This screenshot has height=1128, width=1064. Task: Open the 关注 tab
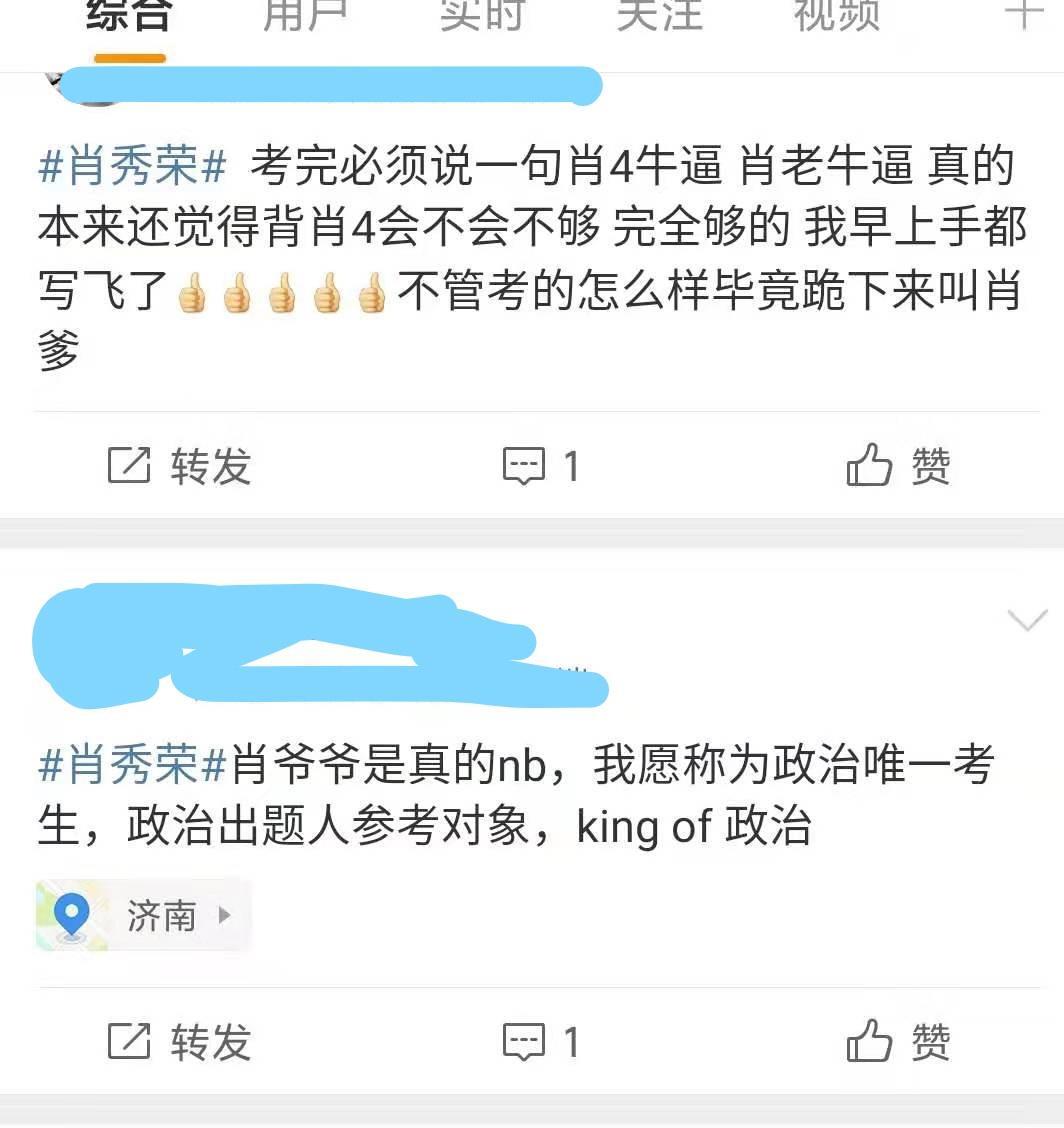659,16
